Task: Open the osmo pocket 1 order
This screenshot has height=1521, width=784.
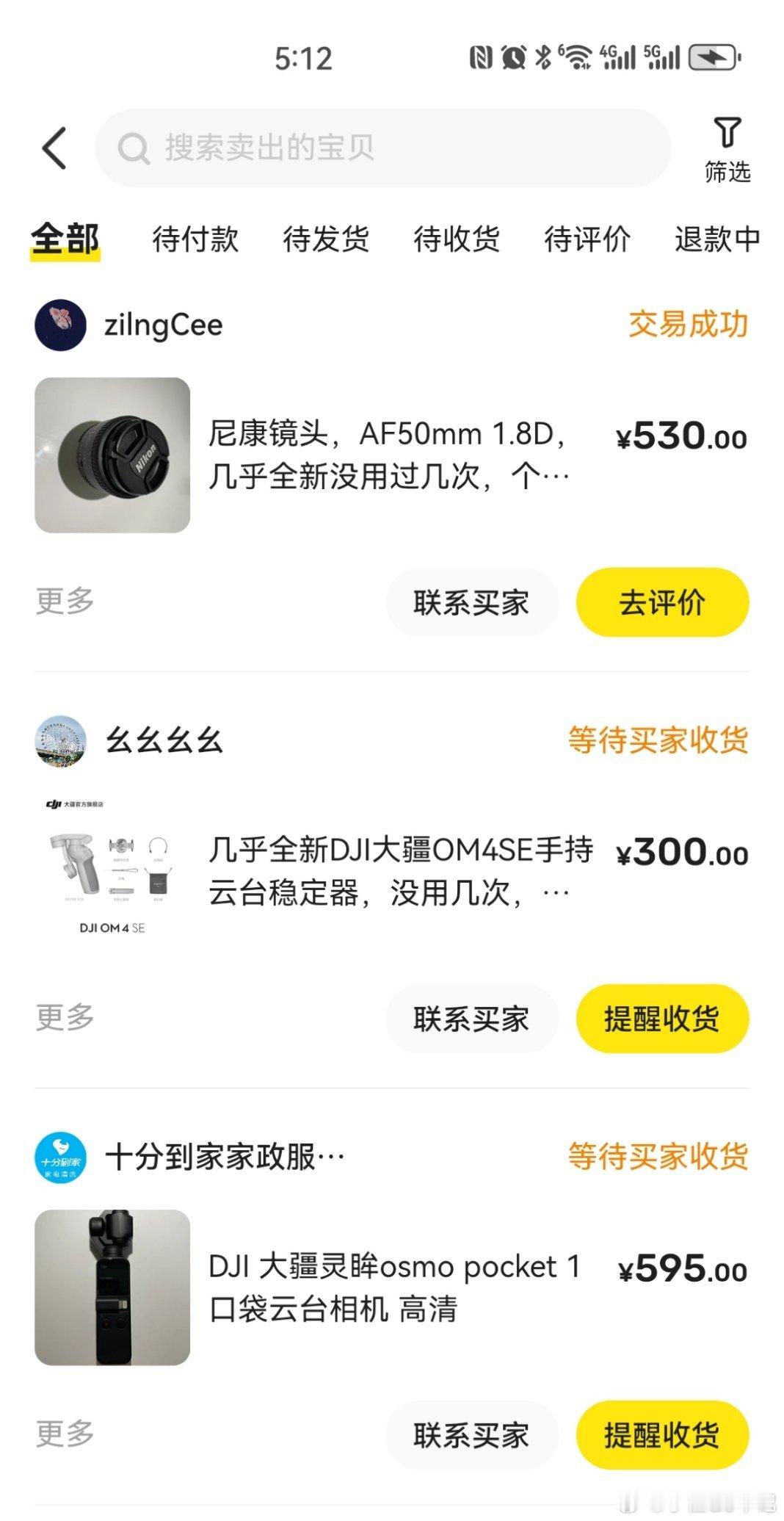Action: (391, 1288)
